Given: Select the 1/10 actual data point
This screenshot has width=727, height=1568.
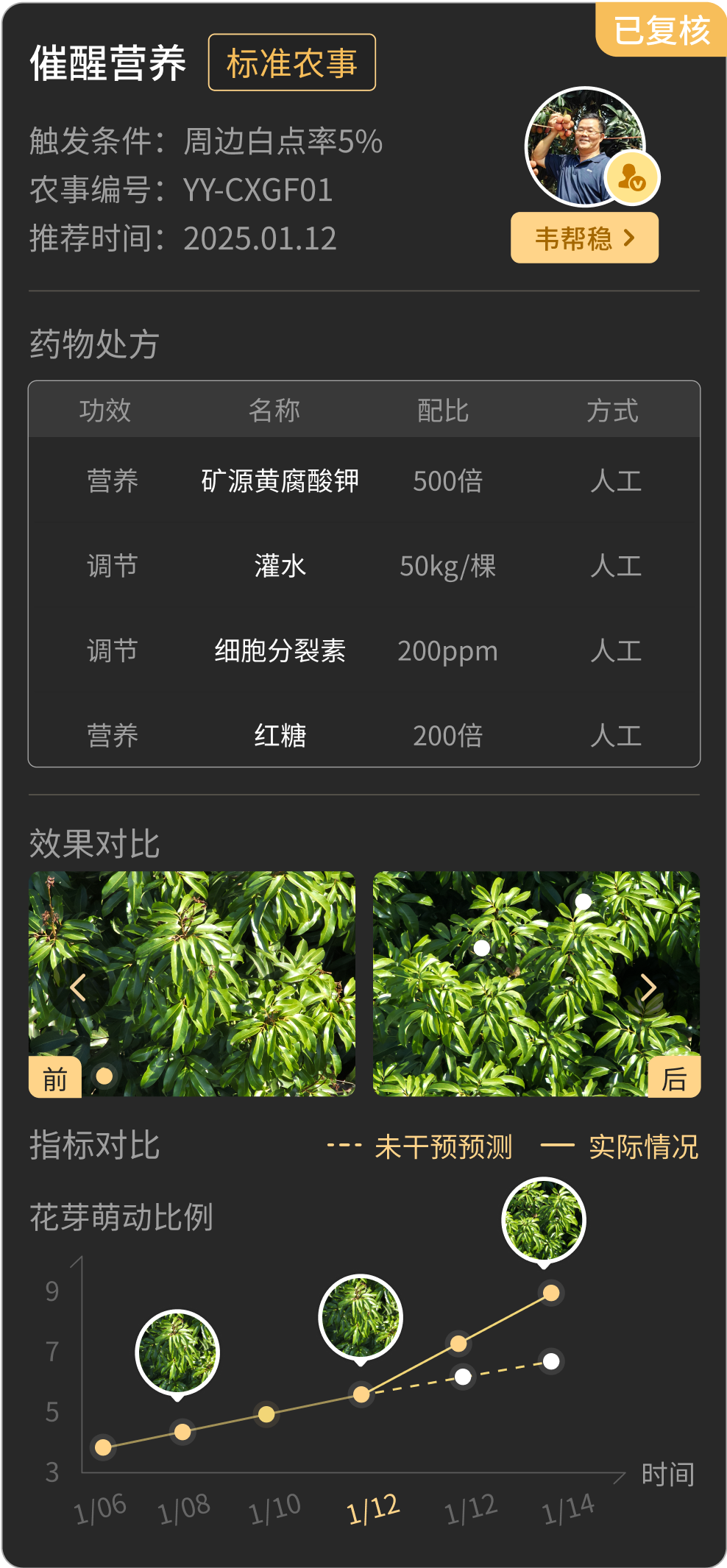Looking at the screenshot, I should (x=266, y=1414).
